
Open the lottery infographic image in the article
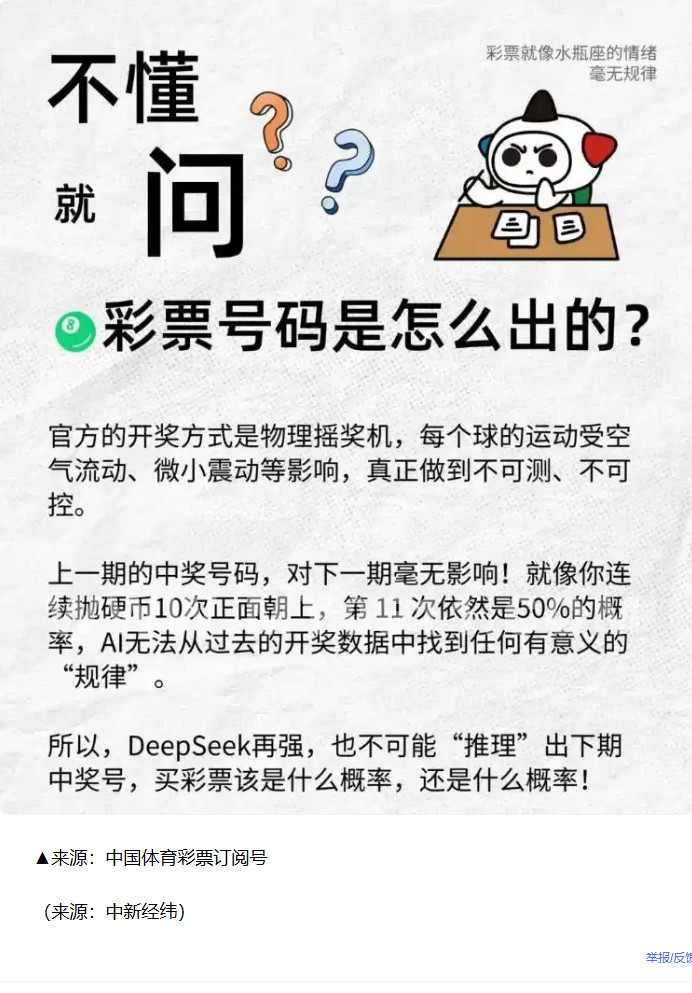point(346,407)
